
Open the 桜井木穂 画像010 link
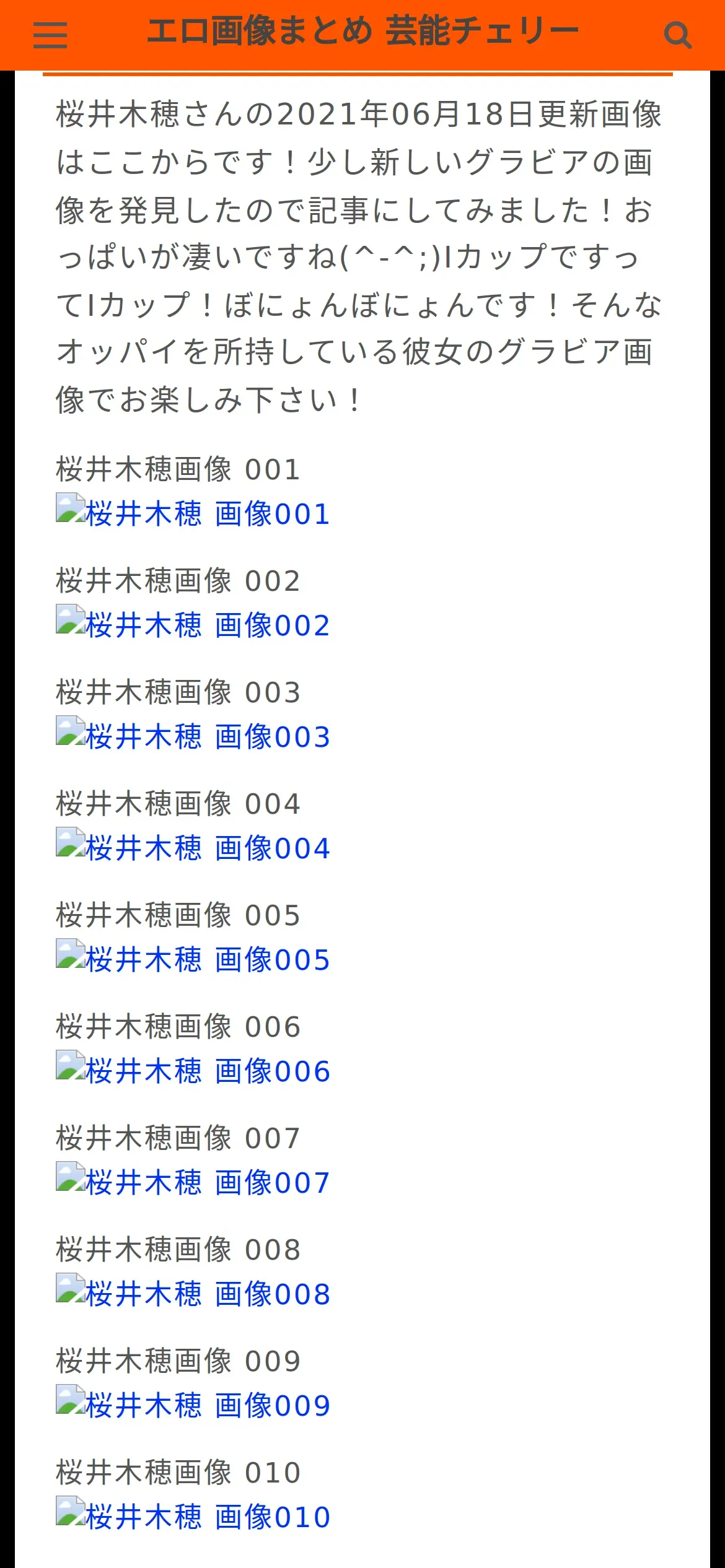(x=193, y=1517)
